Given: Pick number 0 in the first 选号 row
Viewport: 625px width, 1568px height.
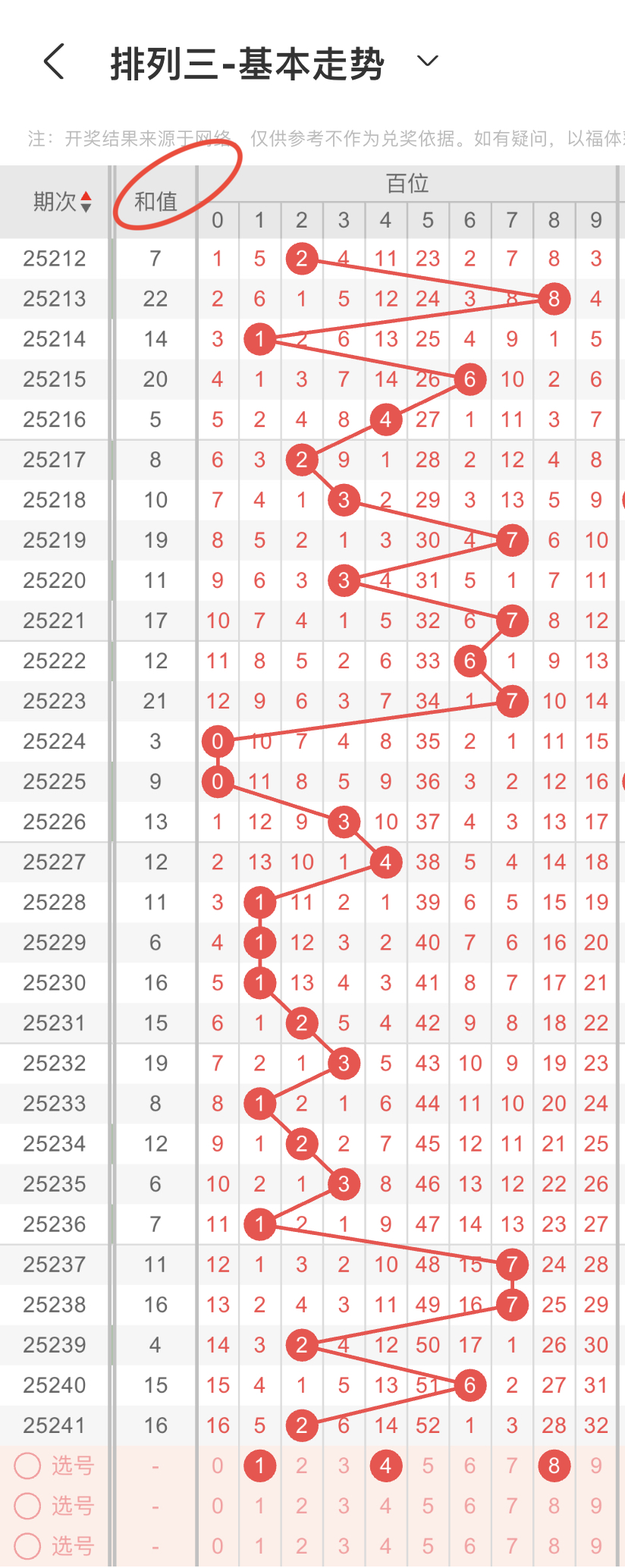Looking at the screenshot, I should click(x=218, y=1466).
